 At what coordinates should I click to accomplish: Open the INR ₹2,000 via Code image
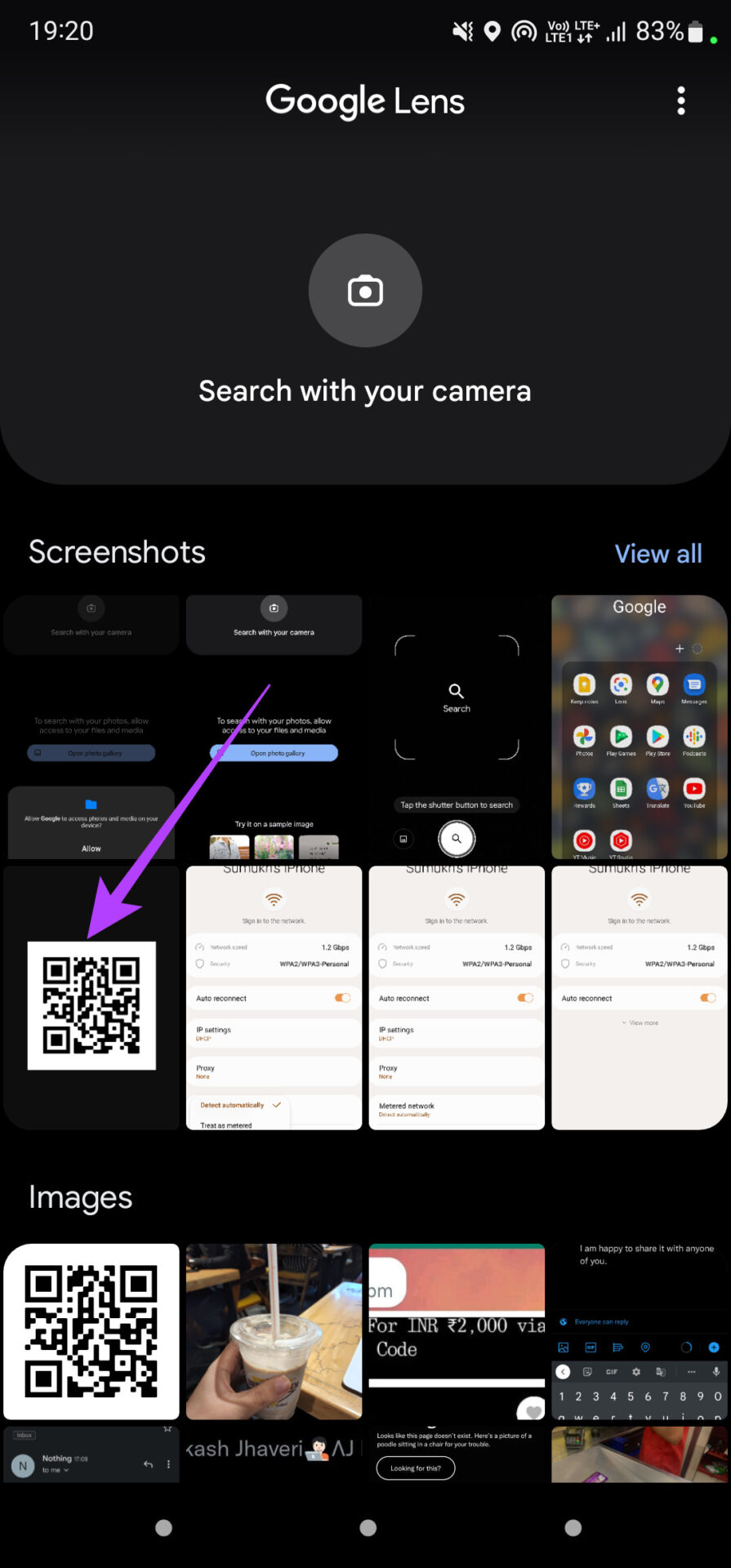(457, 1331)
